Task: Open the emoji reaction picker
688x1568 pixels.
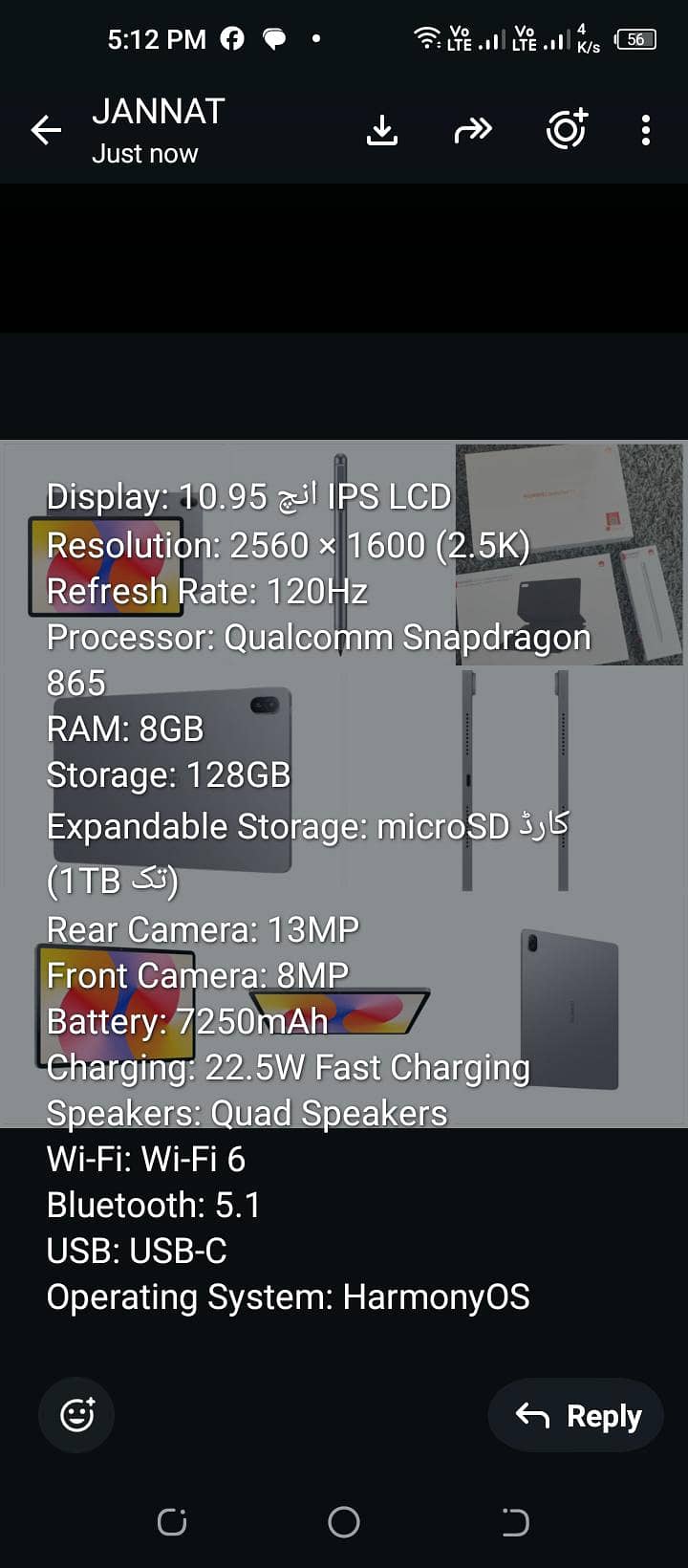Action: [x=76, y=1415]
